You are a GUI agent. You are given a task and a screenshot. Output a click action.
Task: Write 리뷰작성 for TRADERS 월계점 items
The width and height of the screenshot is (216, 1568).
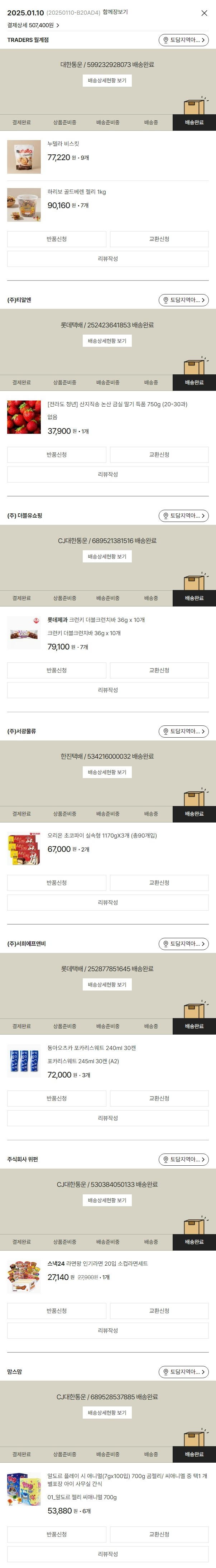point(108,259)
